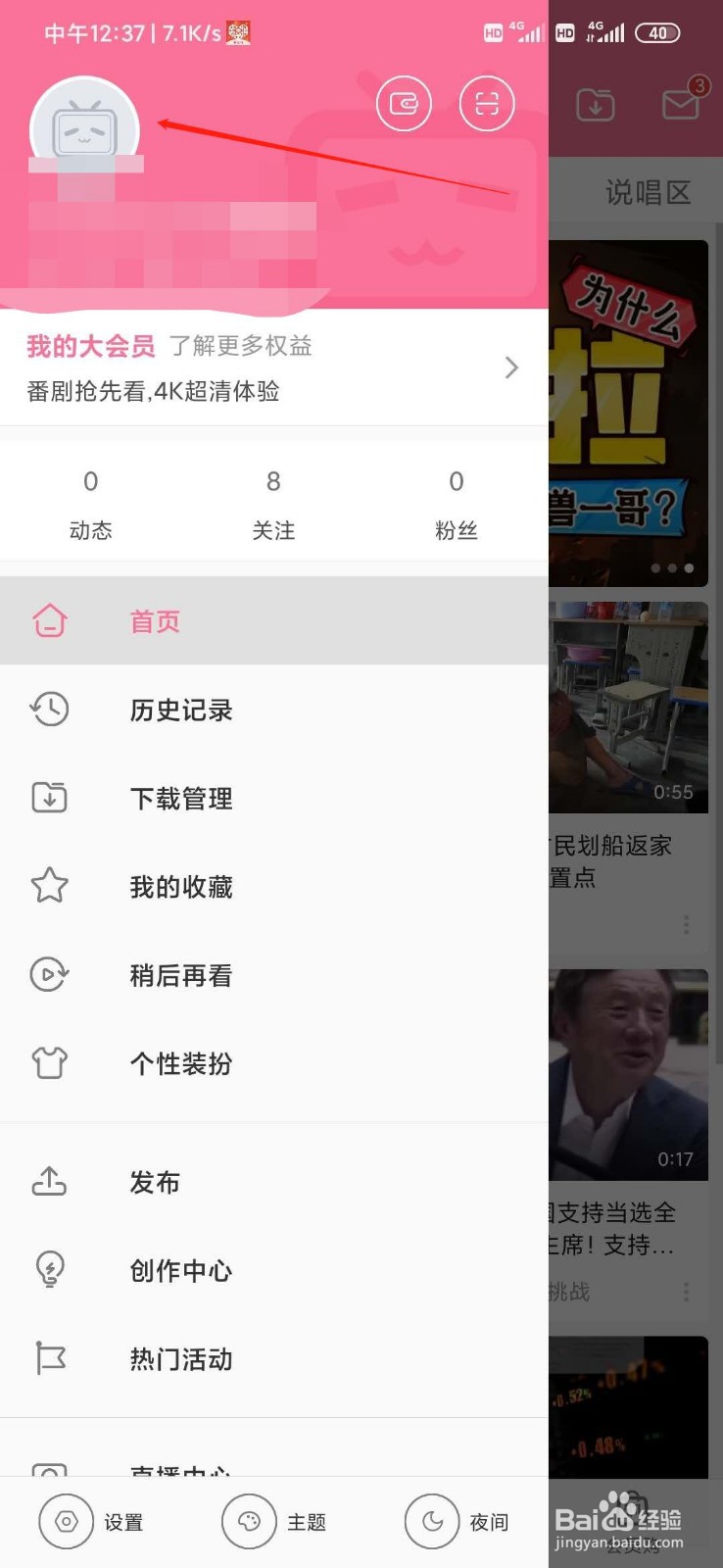Click the 热门活动 hot activities entry
723x1568 pixels.
coord(49,1359)
